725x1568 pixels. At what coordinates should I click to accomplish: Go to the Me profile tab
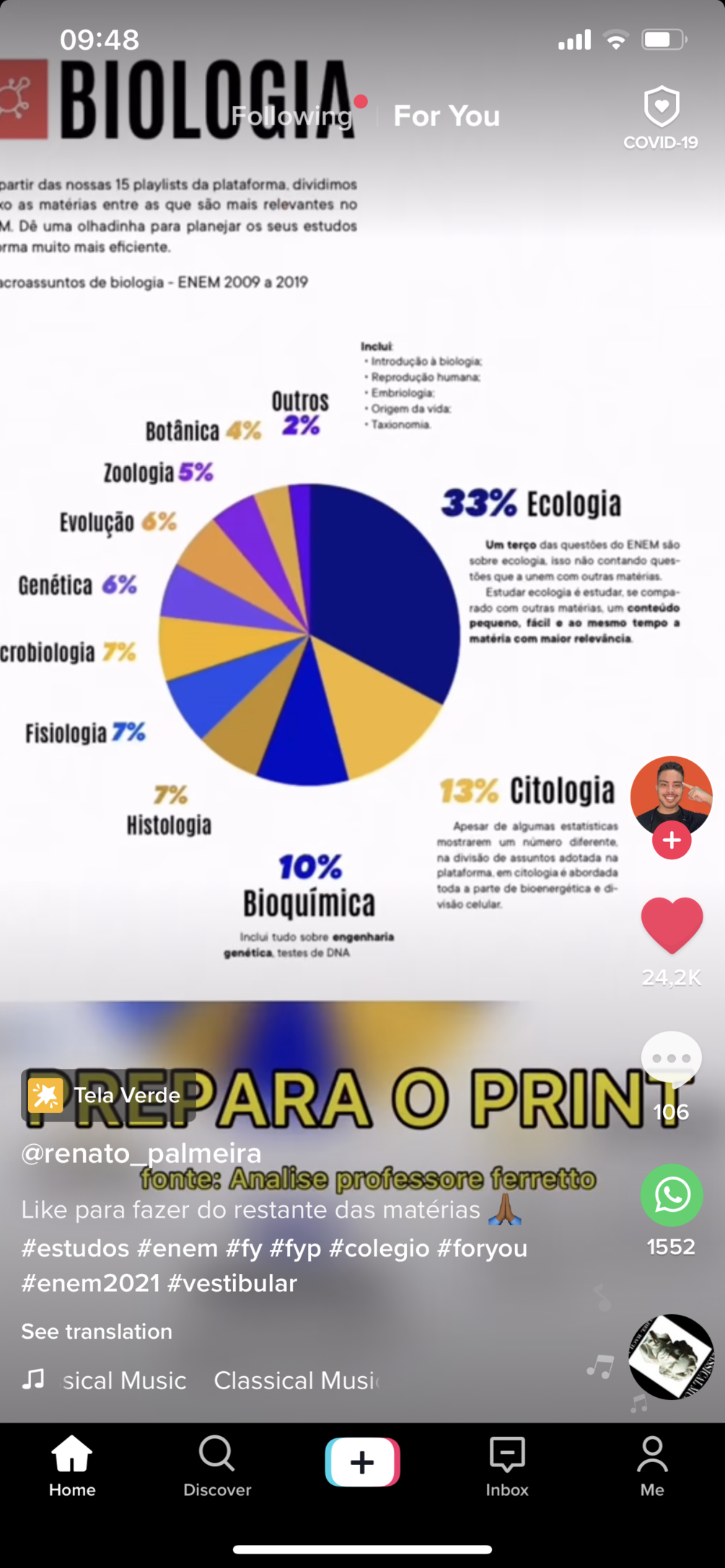pyautogui.click(x=652, y=1465)
